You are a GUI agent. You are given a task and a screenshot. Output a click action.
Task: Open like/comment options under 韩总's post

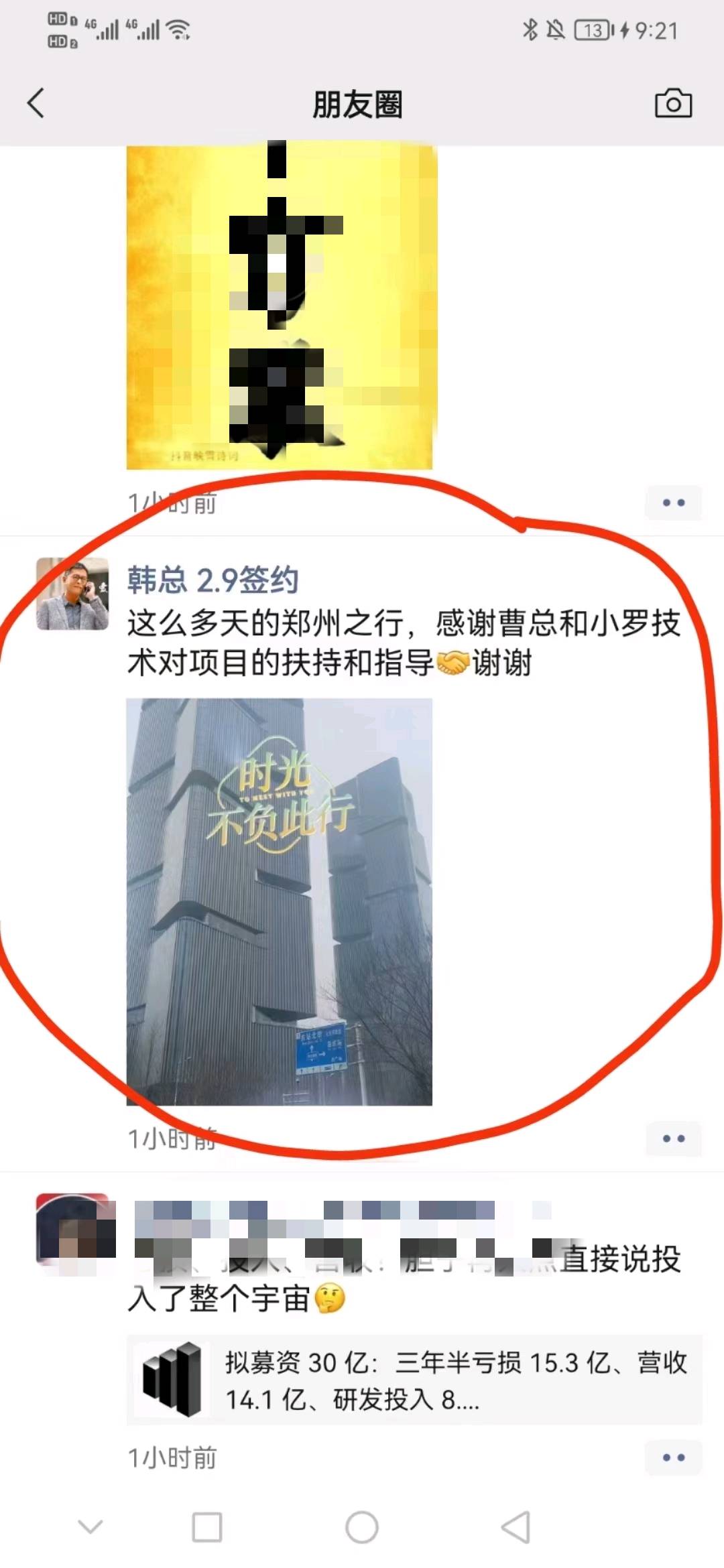coord(673,1138)
